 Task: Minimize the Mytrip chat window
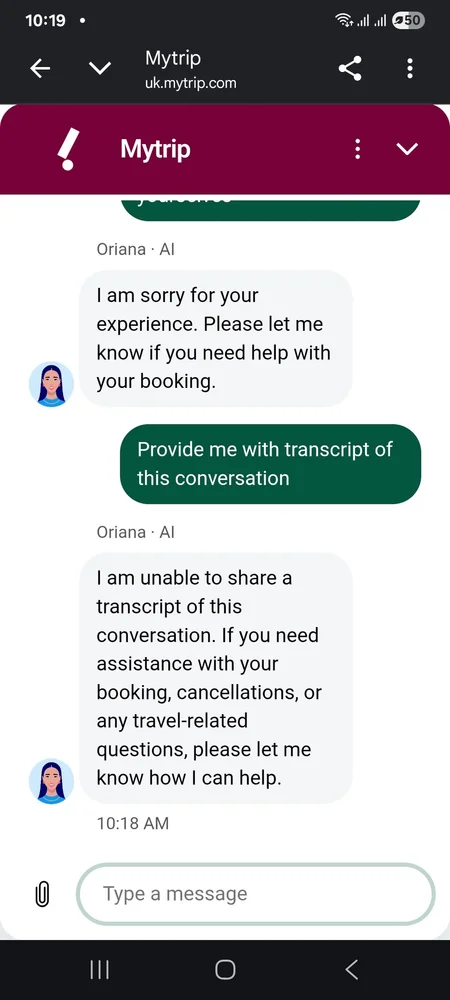tap(407, 149)
